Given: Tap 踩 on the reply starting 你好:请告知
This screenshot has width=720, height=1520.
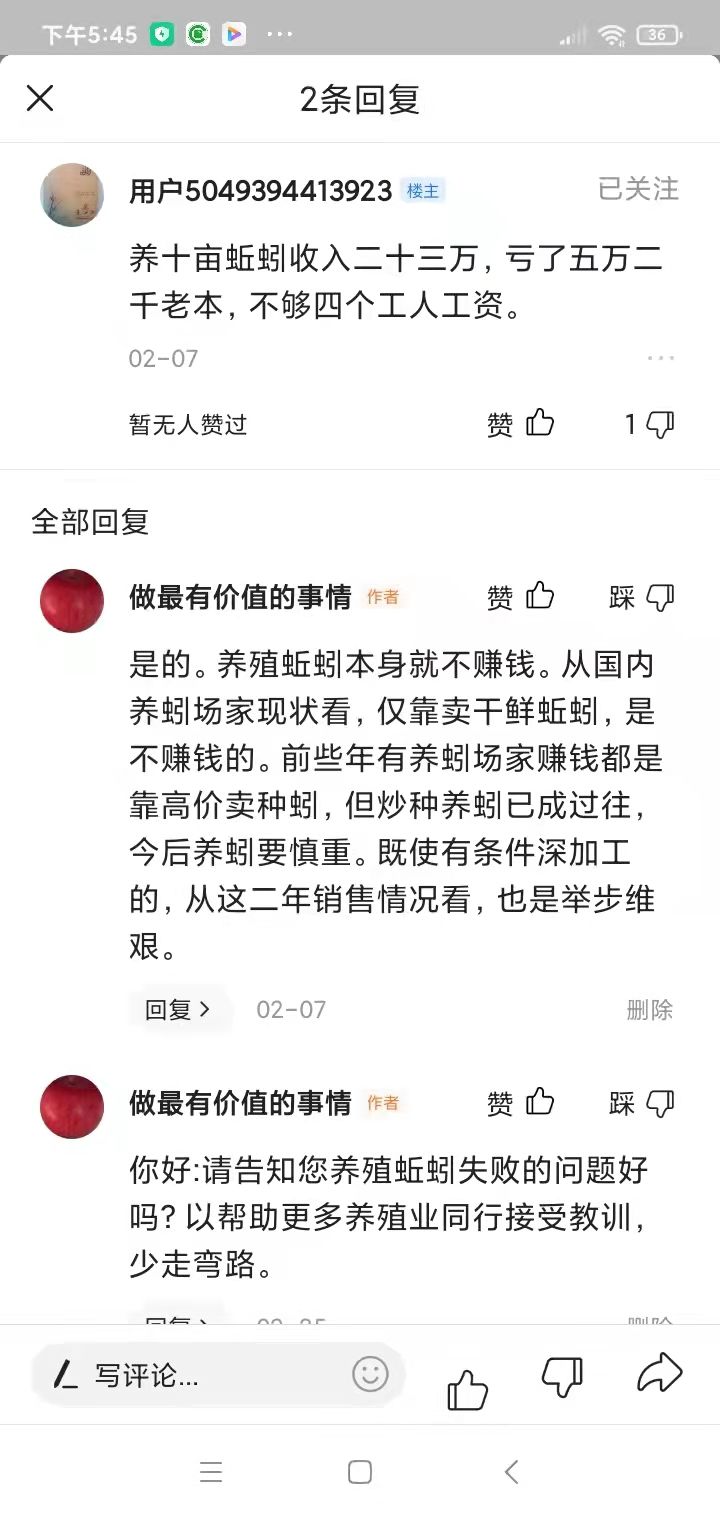Looking at the screenshot, I should [641, 1104].
